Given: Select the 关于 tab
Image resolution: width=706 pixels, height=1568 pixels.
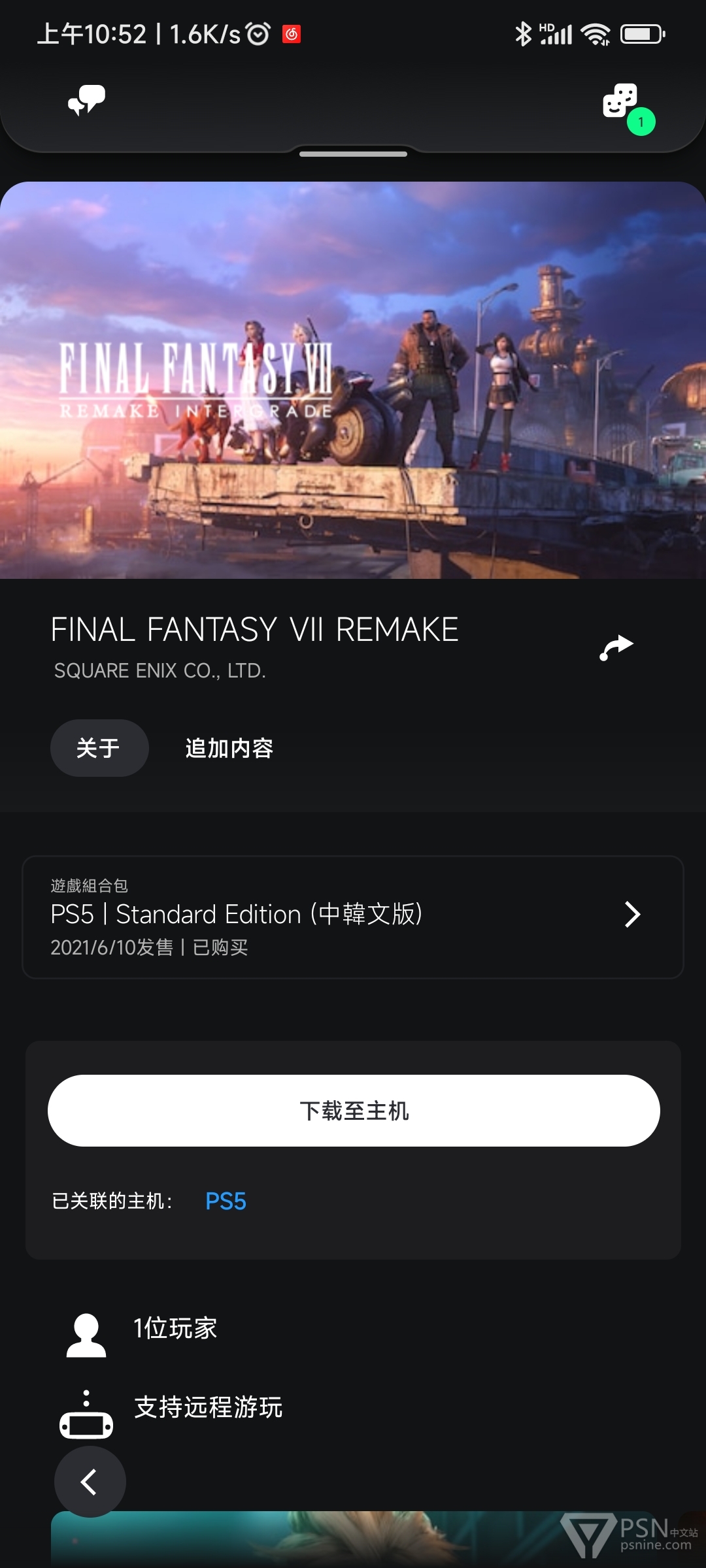Looking at the screenshot, I should point(99,748).
